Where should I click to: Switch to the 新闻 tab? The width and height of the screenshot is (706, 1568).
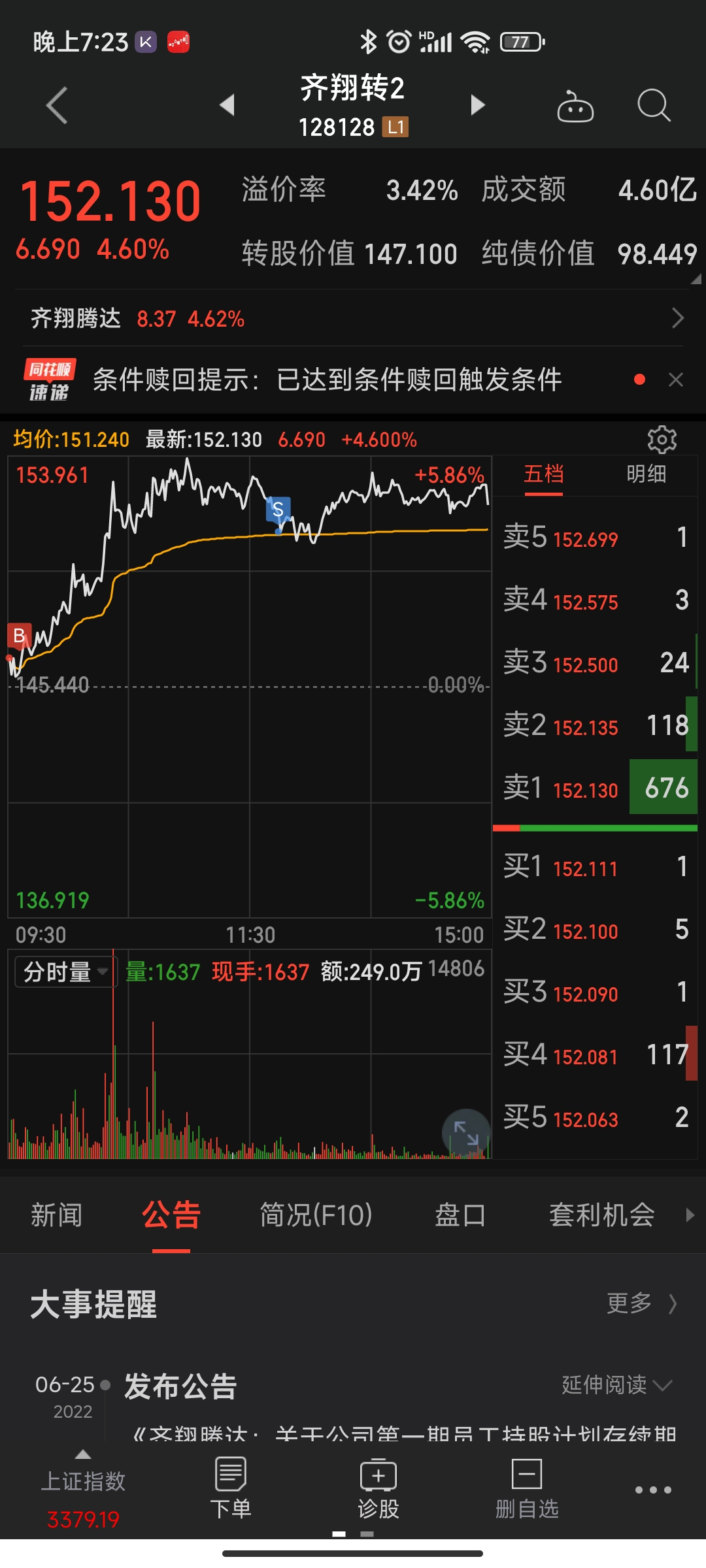coord(57,1215)
